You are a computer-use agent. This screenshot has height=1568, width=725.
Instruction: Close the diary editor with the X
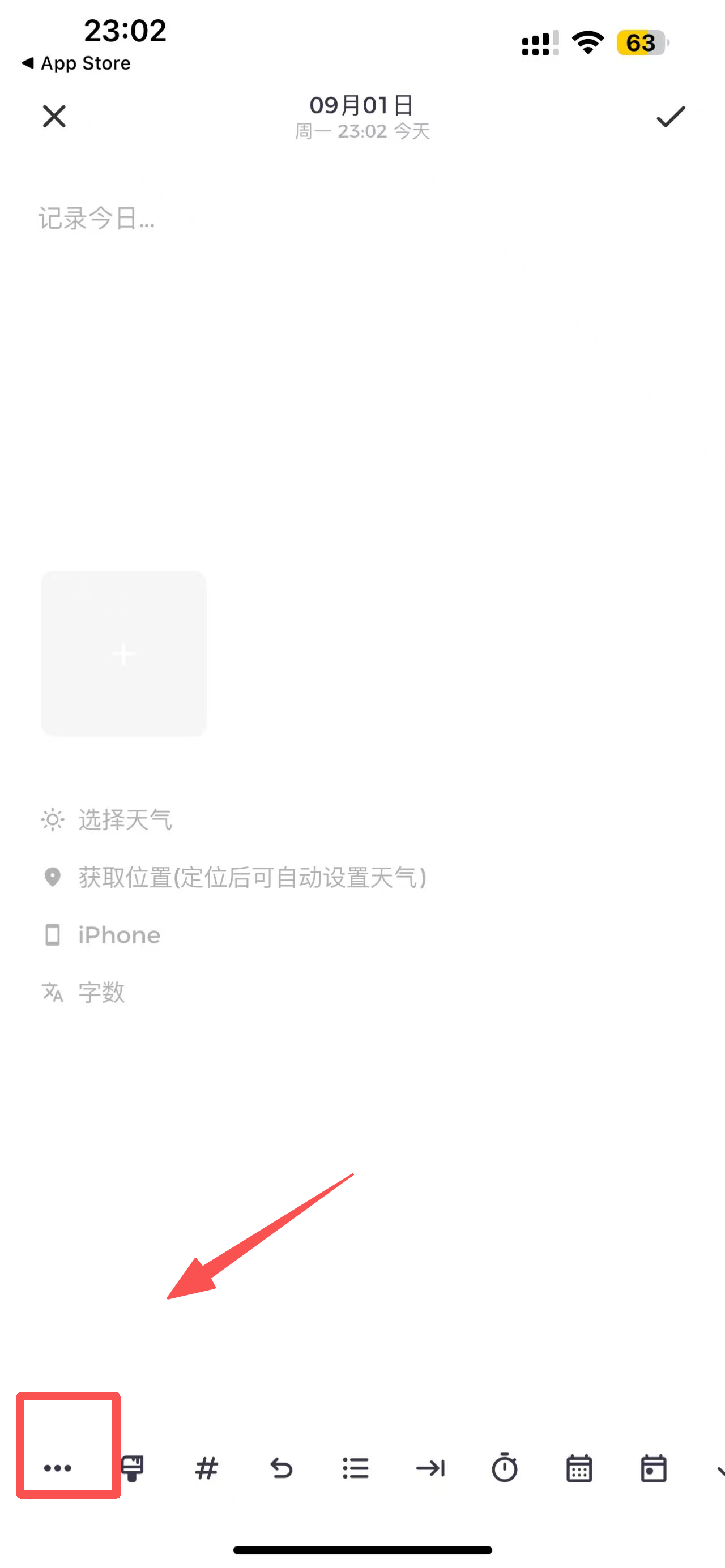tap(54, 116)
